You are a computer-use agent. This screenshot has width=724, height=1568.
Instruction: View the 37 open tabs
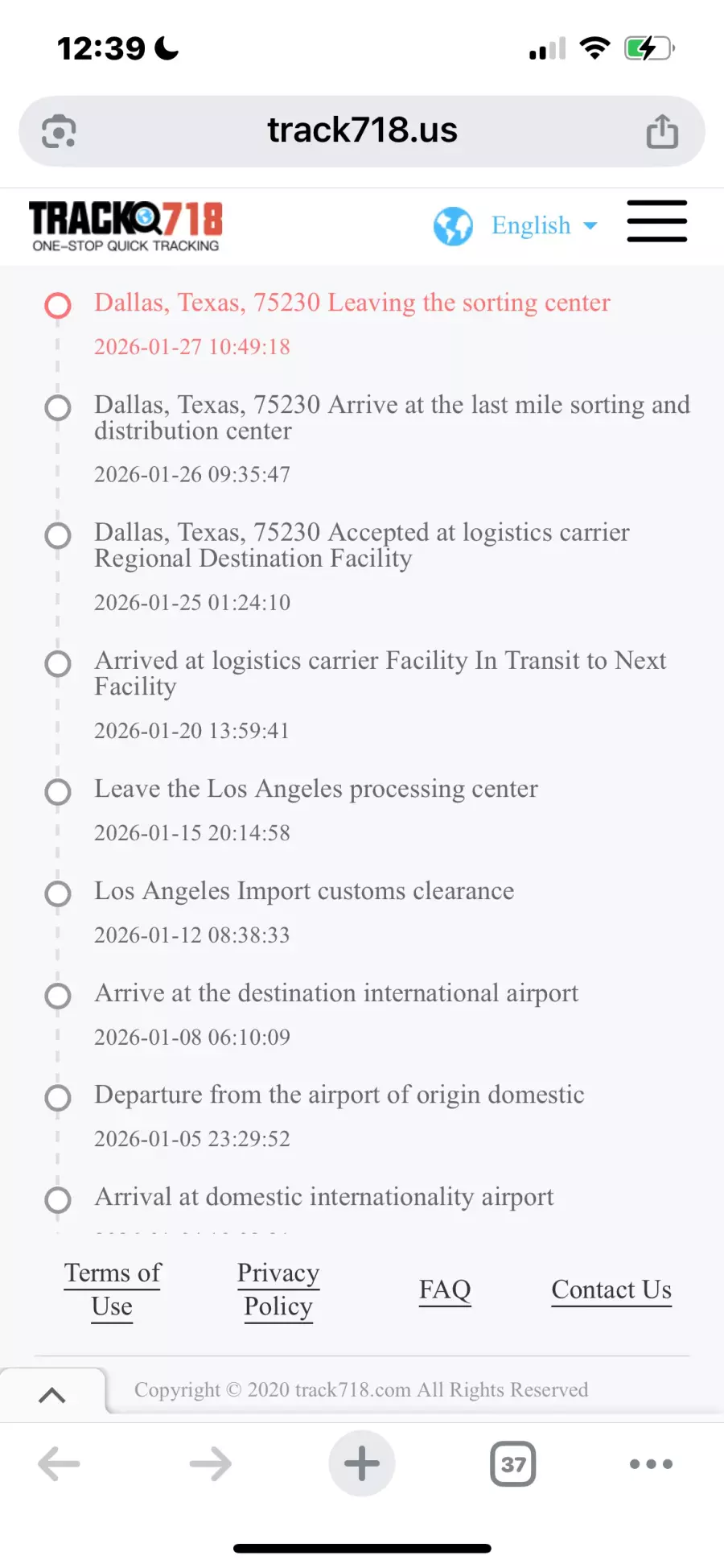[513, 1463]
